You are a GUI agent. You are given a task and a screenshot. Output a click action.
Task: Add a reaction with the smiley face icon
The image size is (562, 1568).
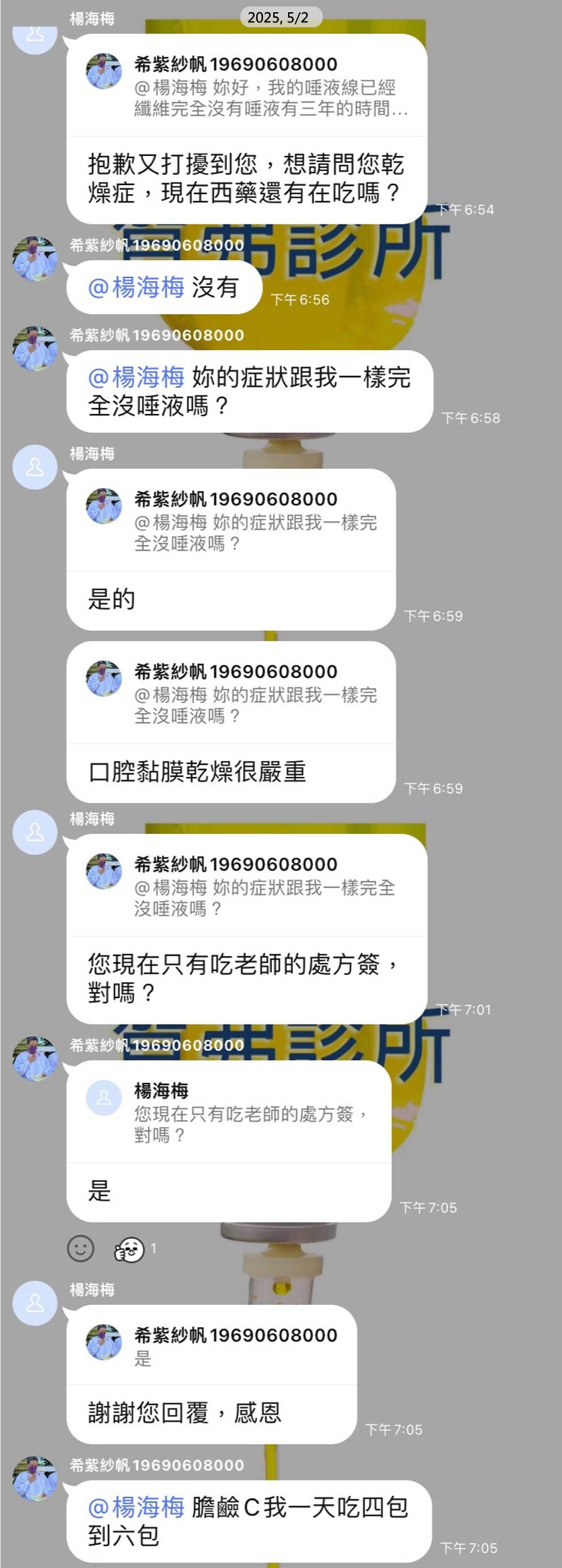pyautogui.click(x=81, y=1248)
